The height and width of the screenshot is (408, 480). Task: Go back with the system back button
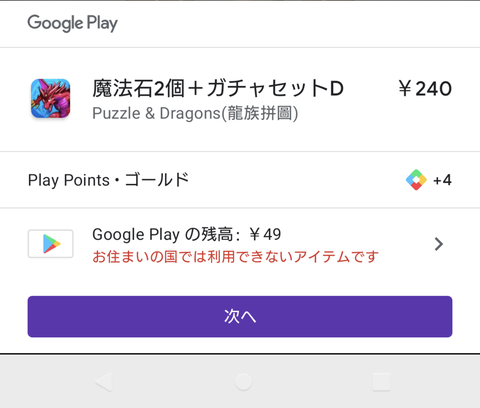104,382
